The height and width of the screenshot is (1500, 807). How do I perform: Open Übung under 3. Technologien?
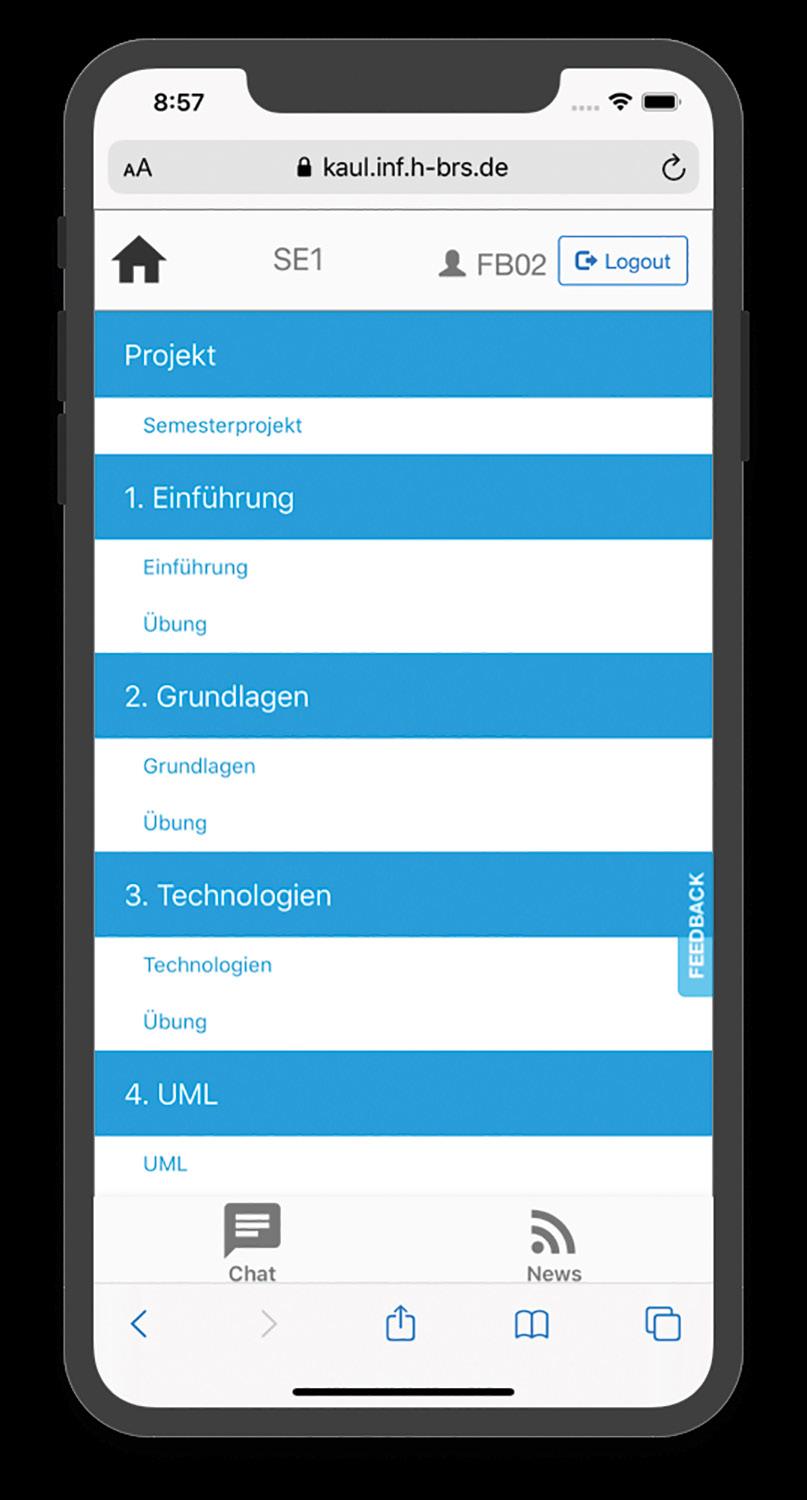[175, 1021]
